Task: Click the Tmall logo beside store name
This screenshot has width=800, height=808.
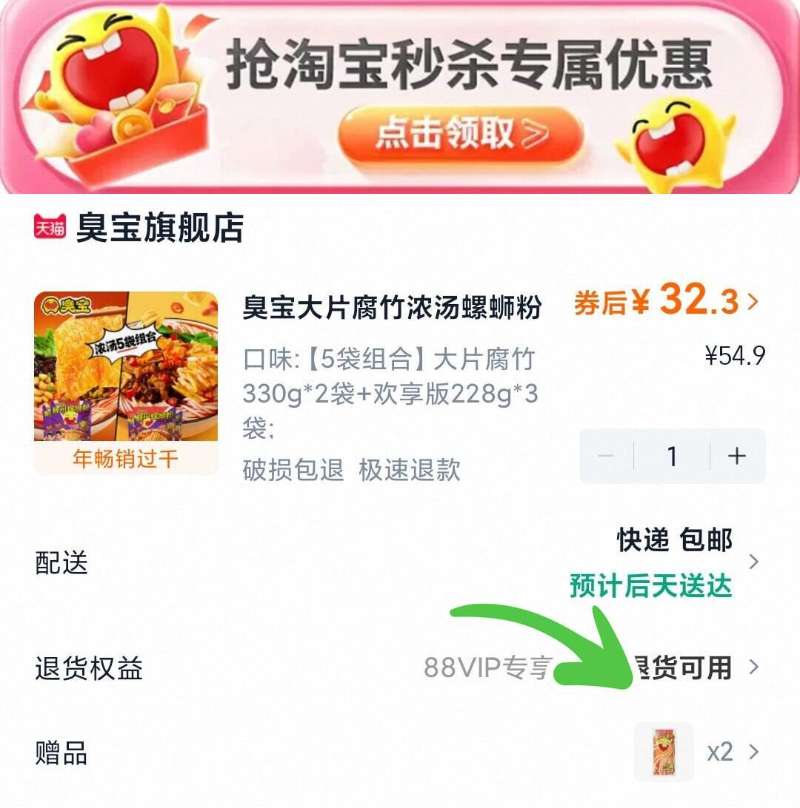Action: 48,226
